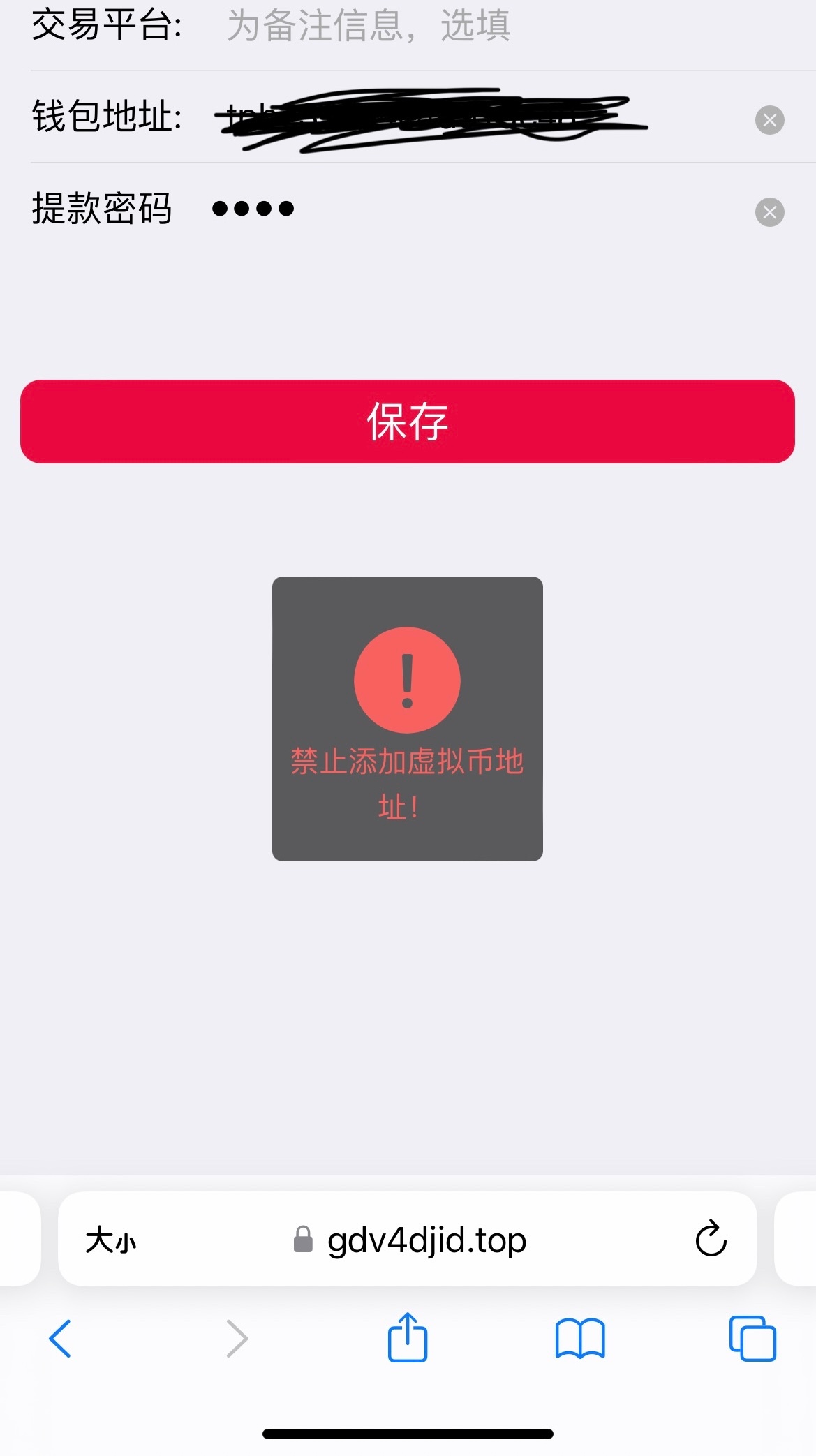Open the Safari share sheet

tap(408, 1337)
